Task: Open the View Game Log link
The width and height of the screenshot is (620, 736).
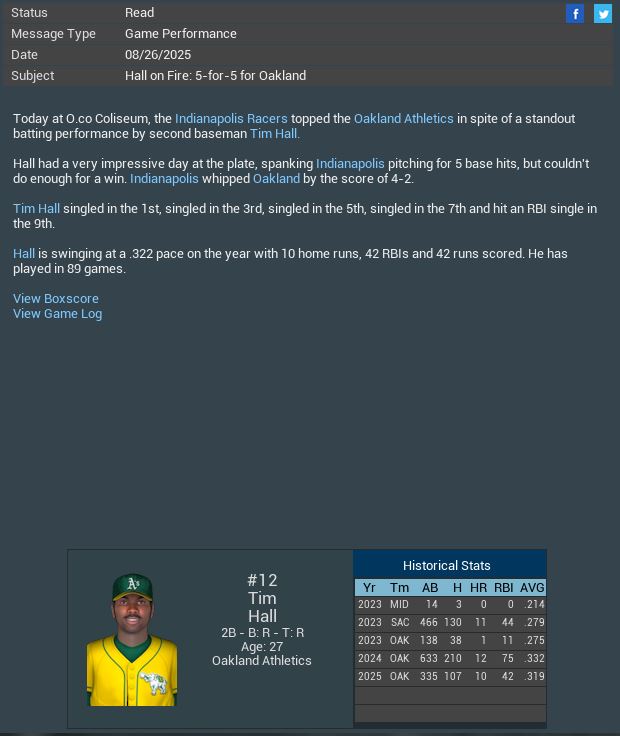Action: click(x=57, y=313)
